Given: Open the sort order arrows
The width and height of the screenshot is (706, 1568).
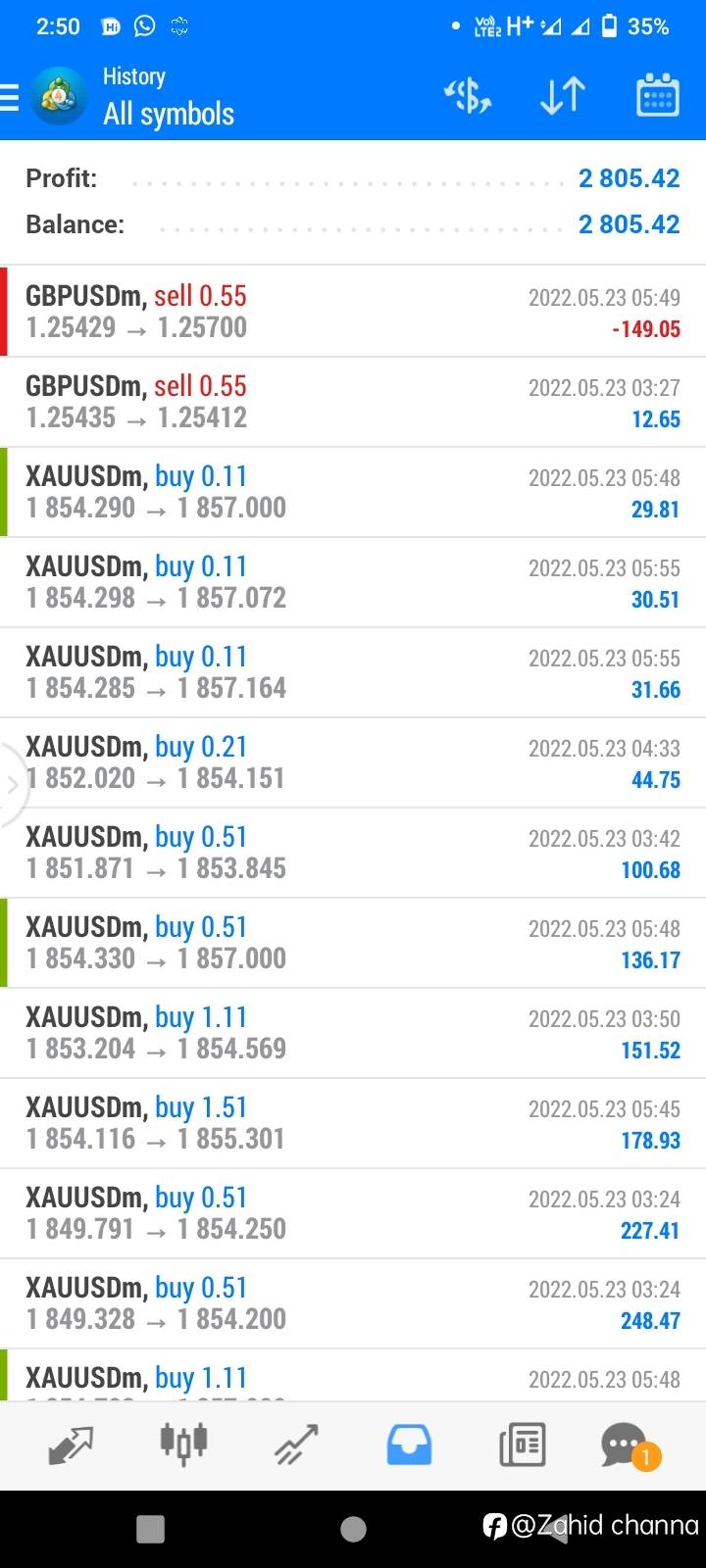Looking at the screenshot, I should (x=563, y=96).
